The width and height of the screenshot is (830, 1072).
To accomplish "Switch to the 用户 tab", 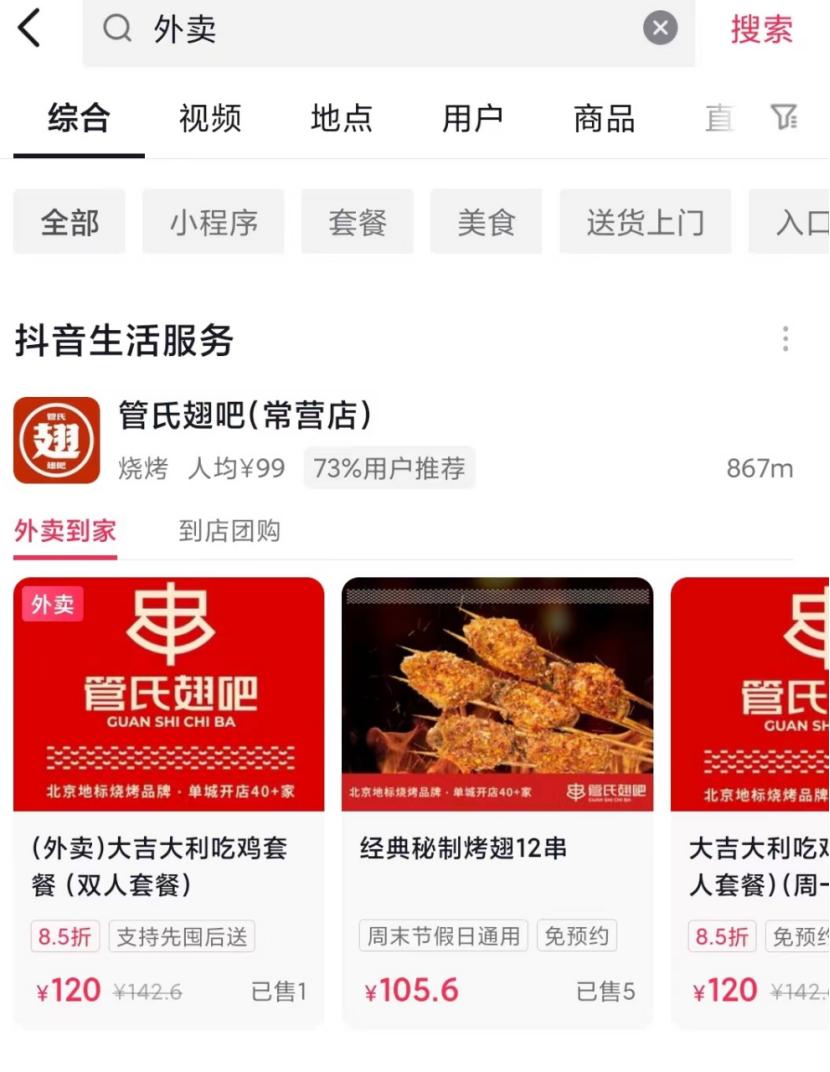I will tap(472, 118).
